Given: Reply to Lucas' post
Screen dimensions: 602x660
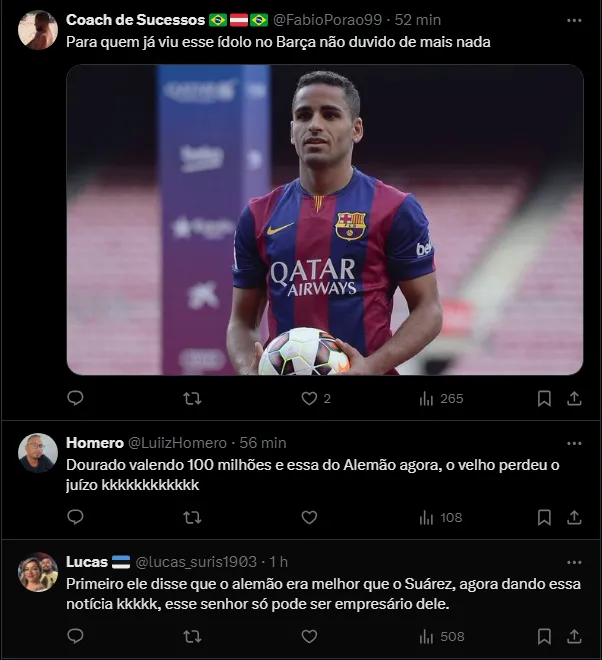Looking at the screenshot, I should (x=75, y=636).
